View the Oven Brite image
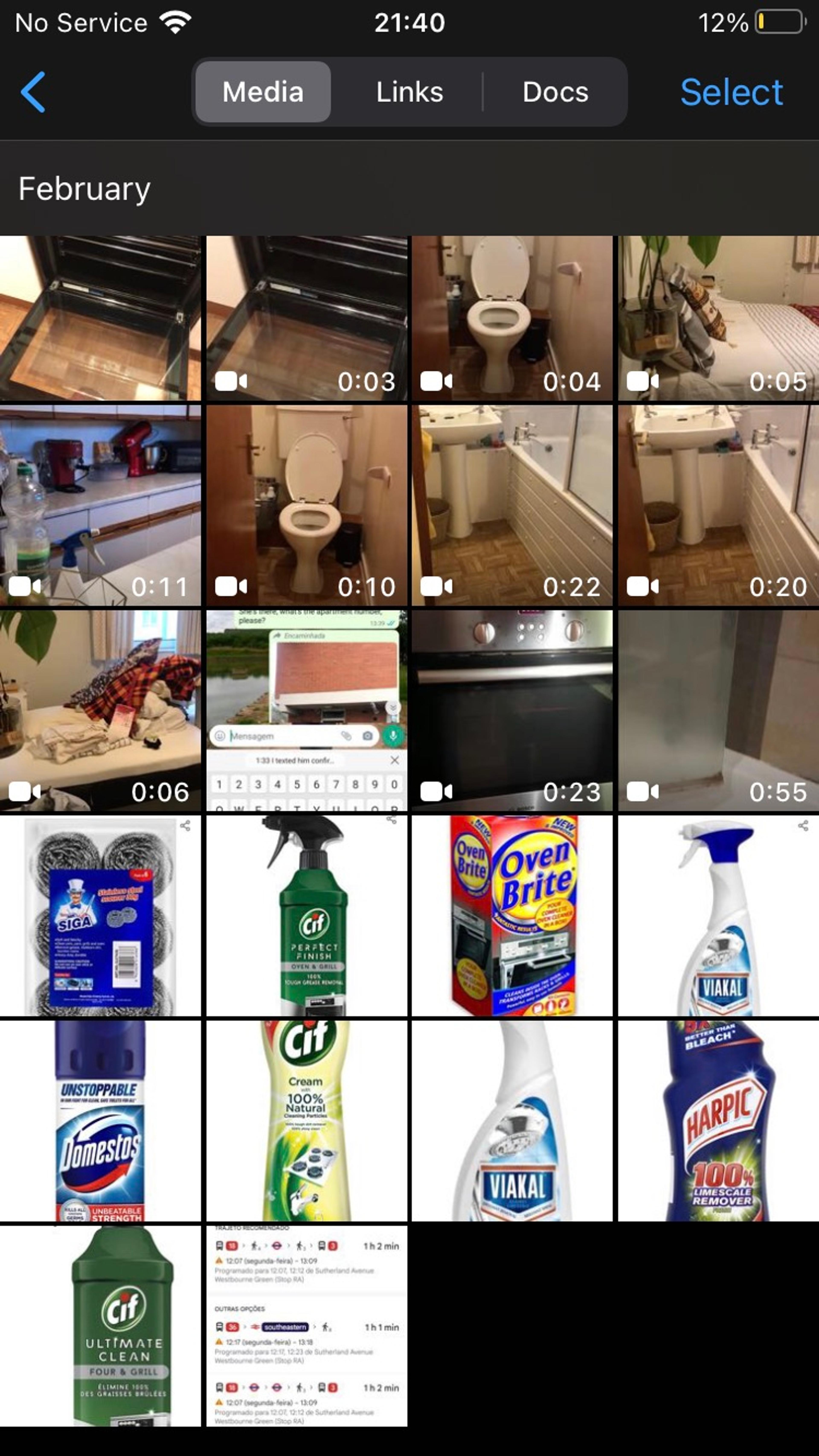The height and width of the screenshot is (1456, 819). (512, 916)
